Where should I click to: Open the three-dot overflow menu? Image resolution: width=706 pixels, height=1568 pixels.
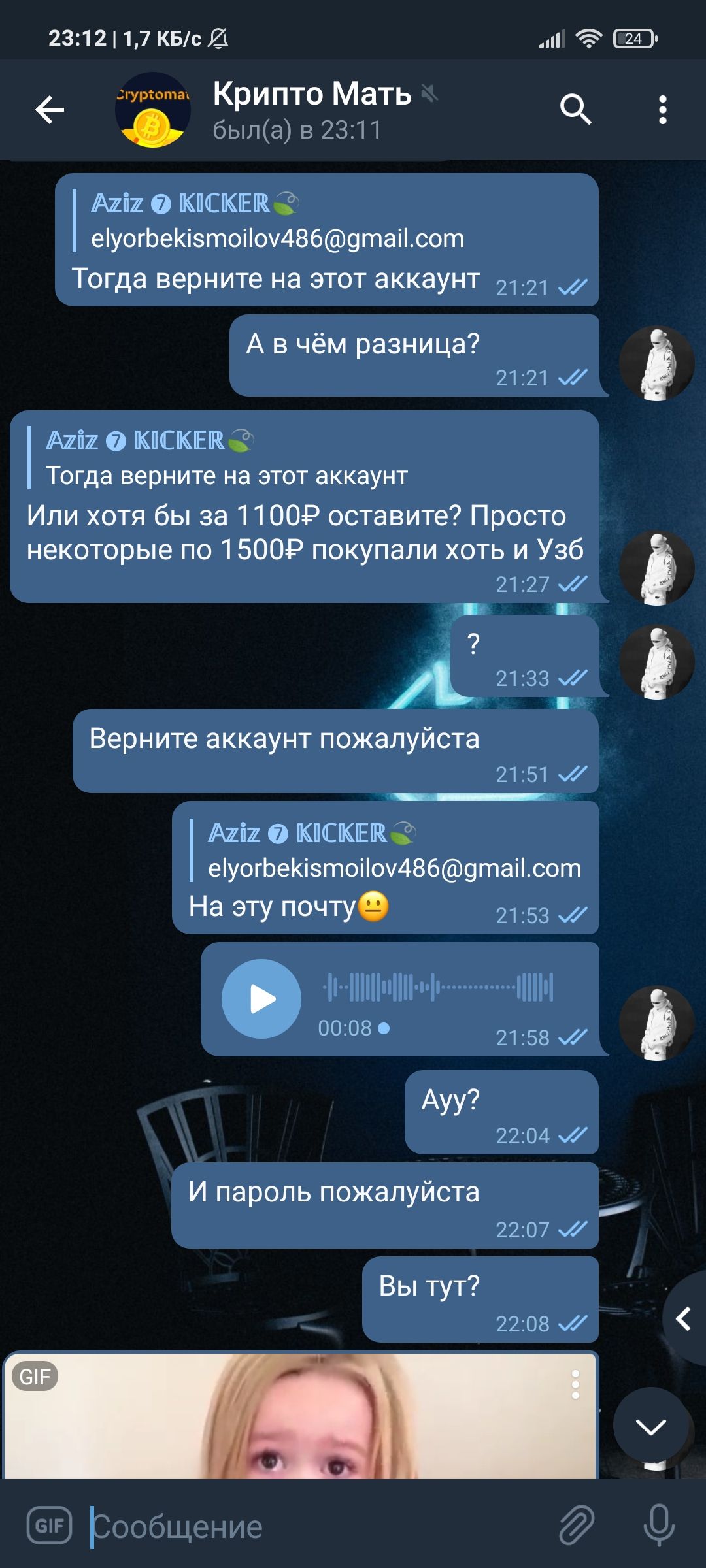(x=663, y=109)
